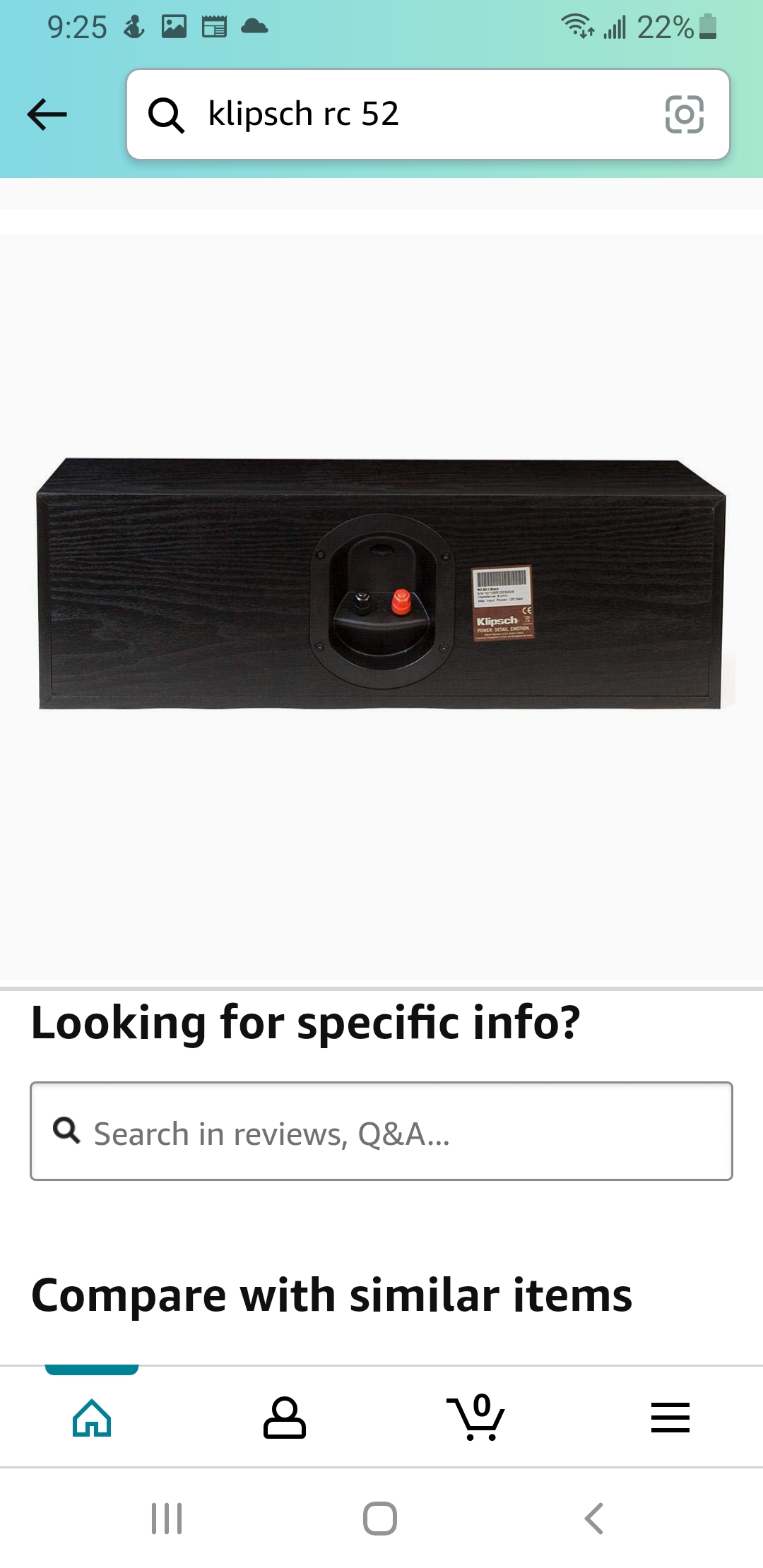The height and width of the screenshot is (1568, 763).
Task: Go back using the arrow icon
Action: coord(47,114)
